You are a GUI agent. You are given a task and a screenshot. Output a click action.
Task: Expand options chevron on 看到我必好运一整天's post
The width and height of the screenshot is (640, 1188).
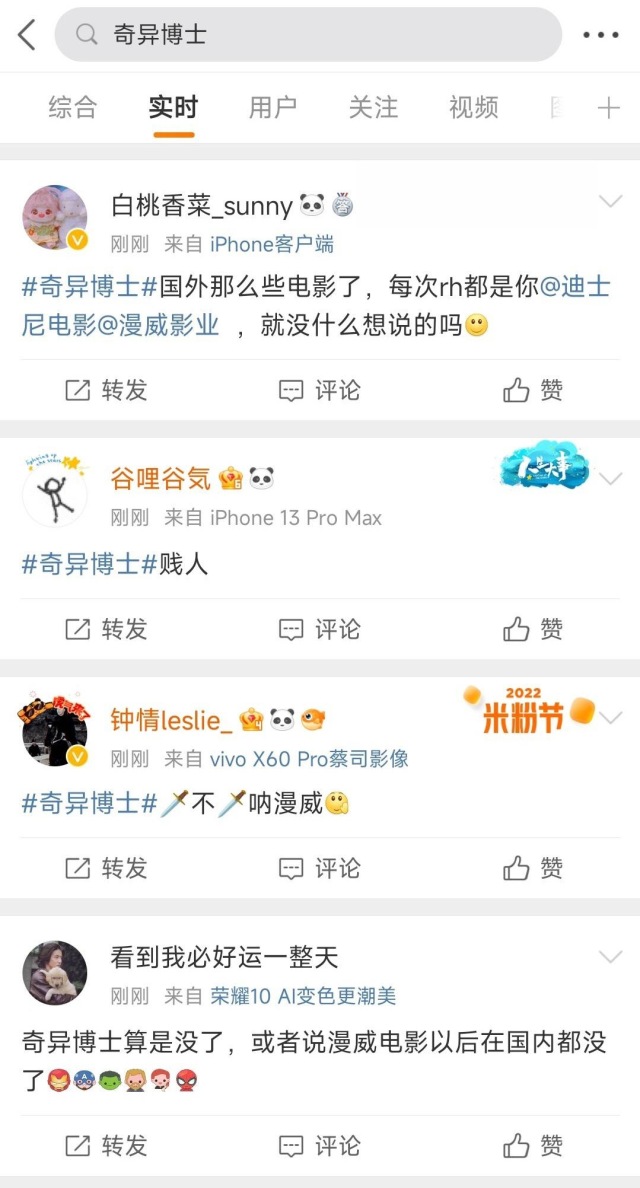click(610, 957)
